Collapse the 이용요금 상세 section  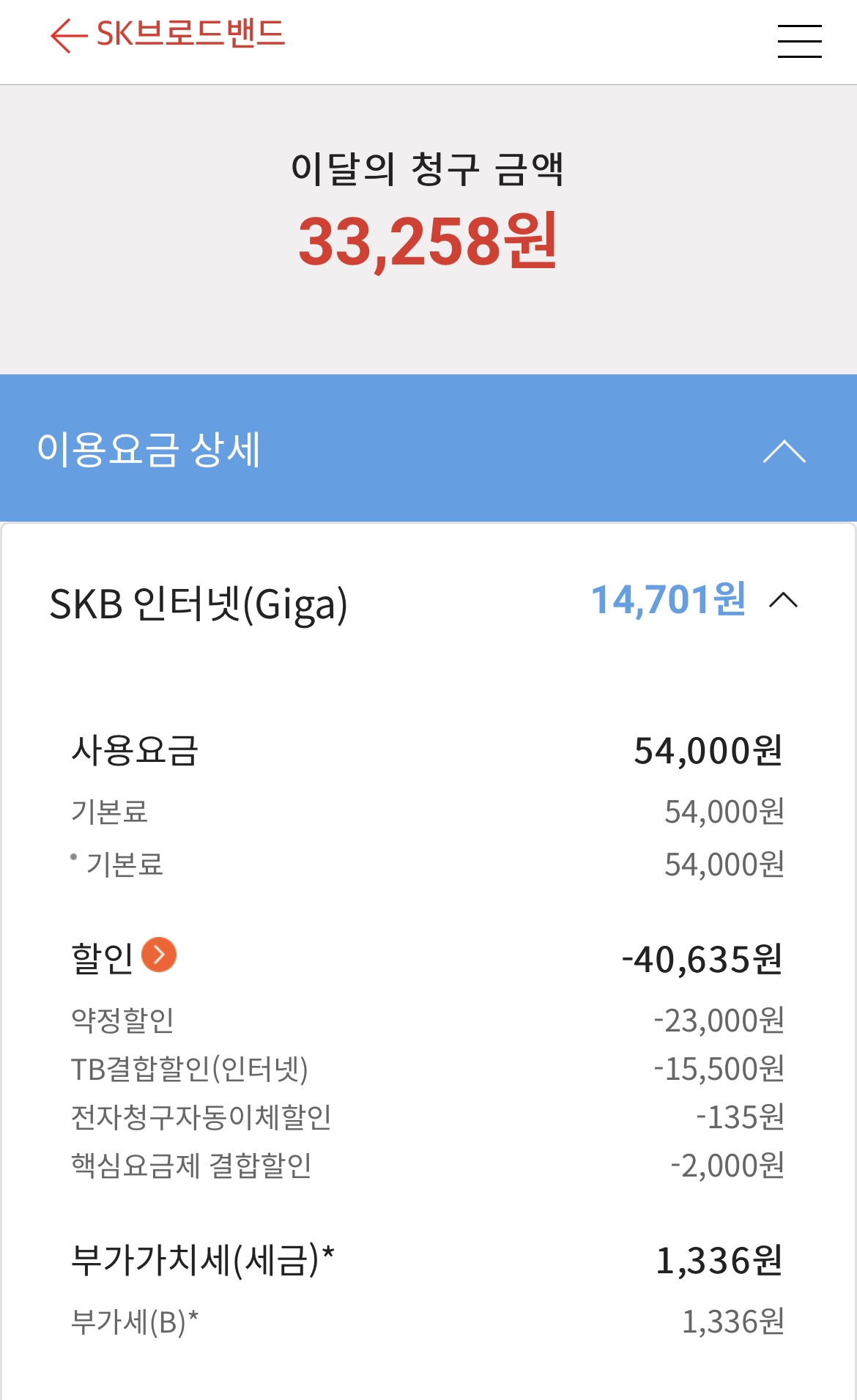pyautogui.click(x=784, y=451)
